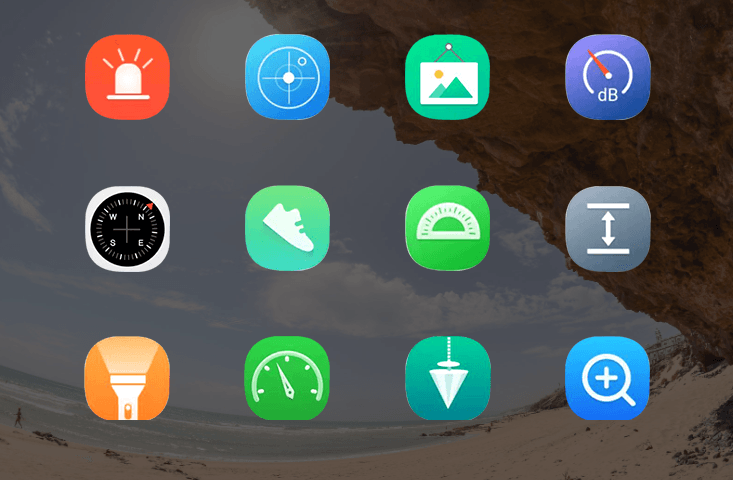Launch the height measurement tool

point(608,229)
